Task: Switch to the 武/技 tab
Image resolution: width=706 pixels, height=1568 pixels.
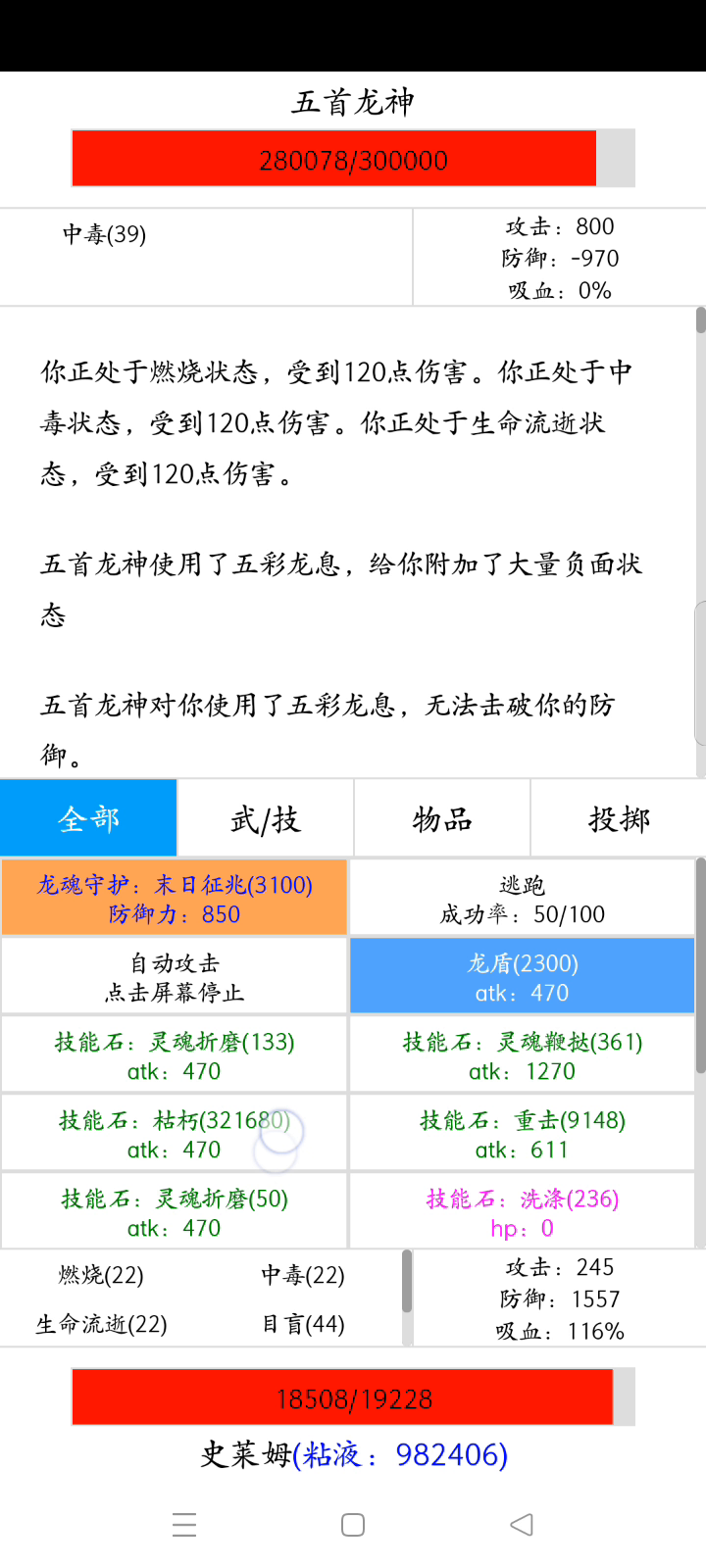Action: 265,818
